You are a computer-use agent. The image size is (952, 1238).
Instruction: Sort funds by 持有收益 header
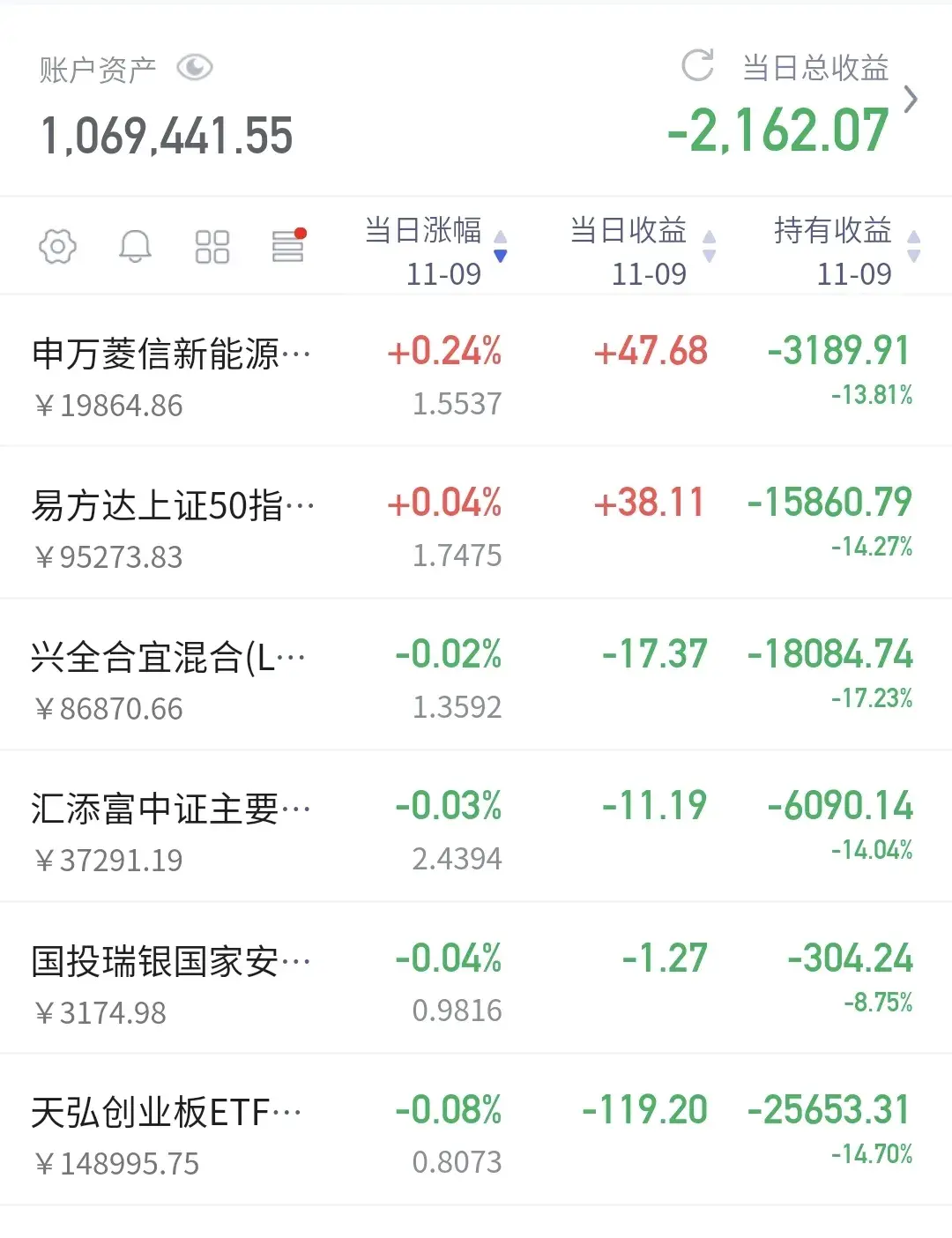click(835, 233)
